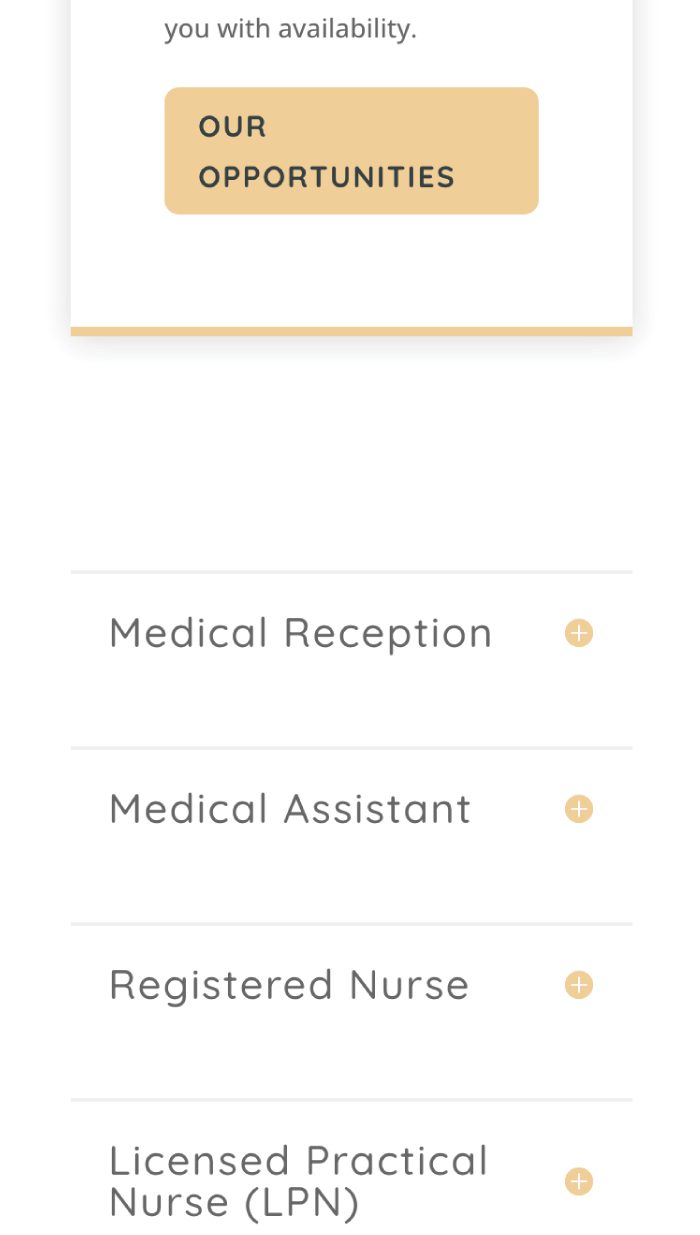The width and height of the screenshot is (700, 1235).
Task: Expand the Licensed Practical Nurse (LPN) section
Action: point(578,1182)
